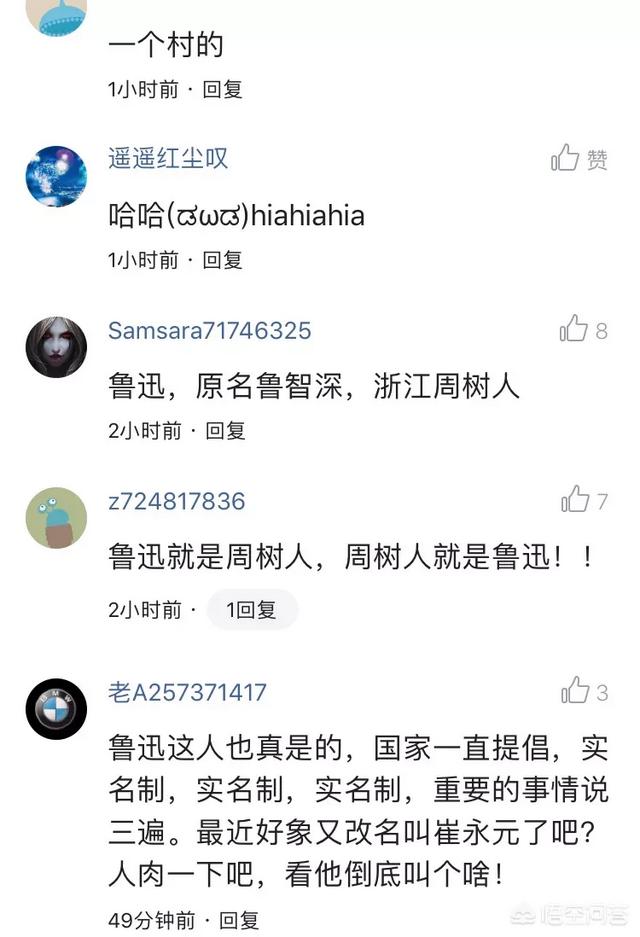This screenshot has width=640, height=937.
Task: Like Samsara71746325's comment
Action: coord(574,329)
